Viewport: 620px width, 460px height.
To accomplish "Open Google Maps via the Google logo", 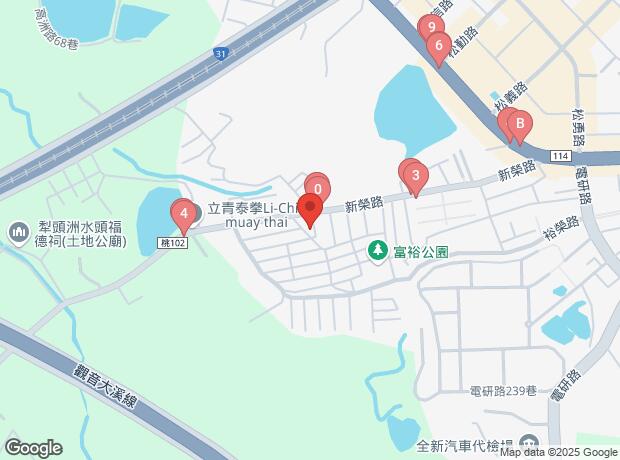I will point(33,447).
